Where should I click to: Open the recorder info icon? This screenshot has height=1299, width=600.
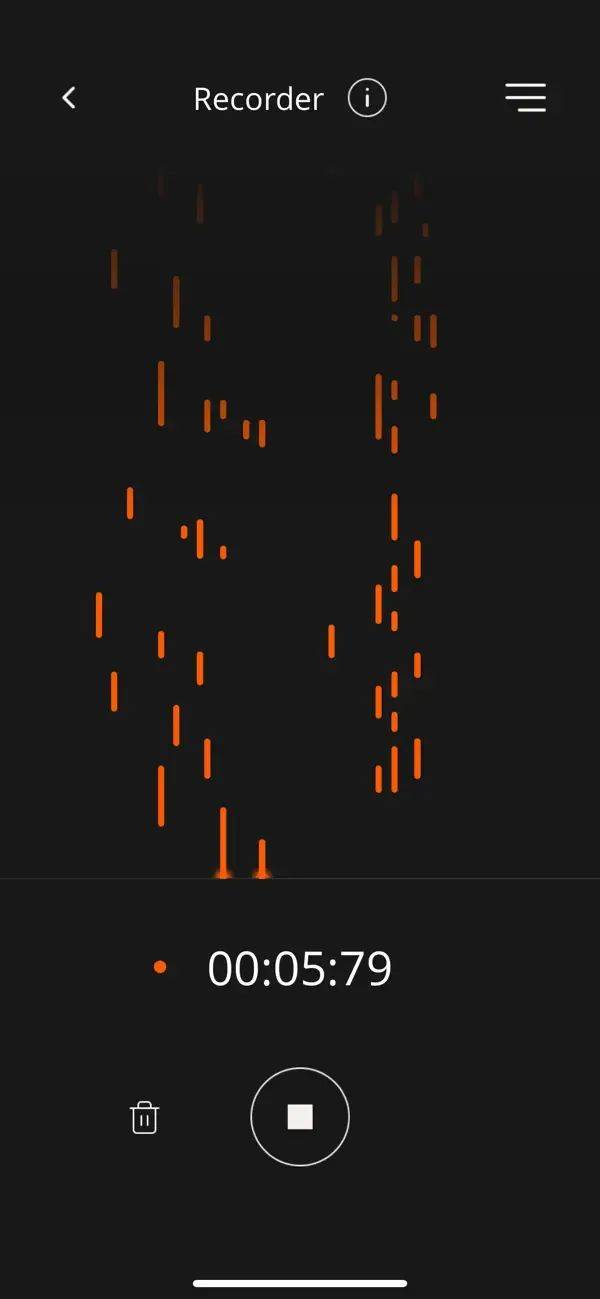click(x=367, y=98)
